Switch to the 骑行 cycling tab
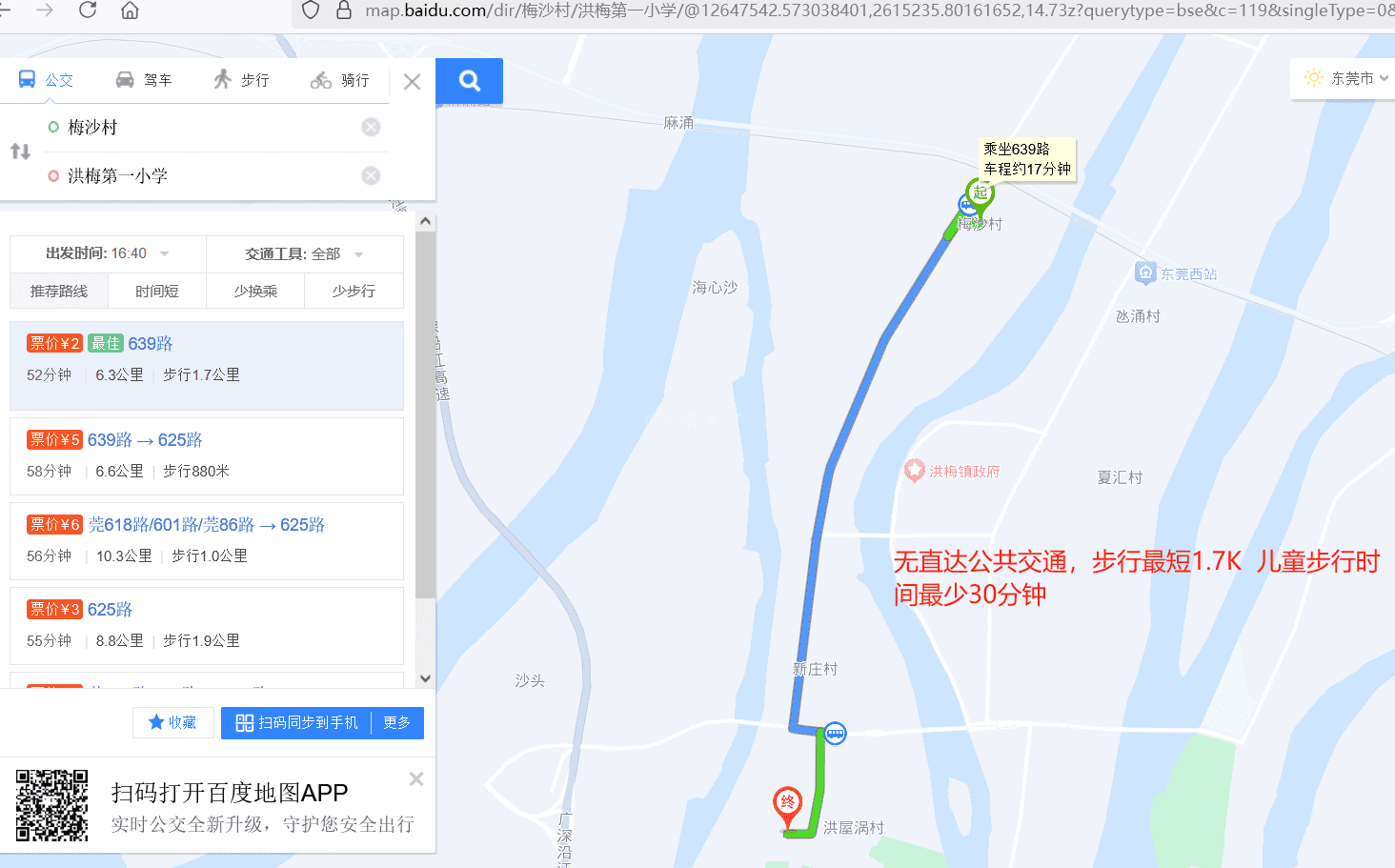1395x868 pixels. tap(340, 80)
